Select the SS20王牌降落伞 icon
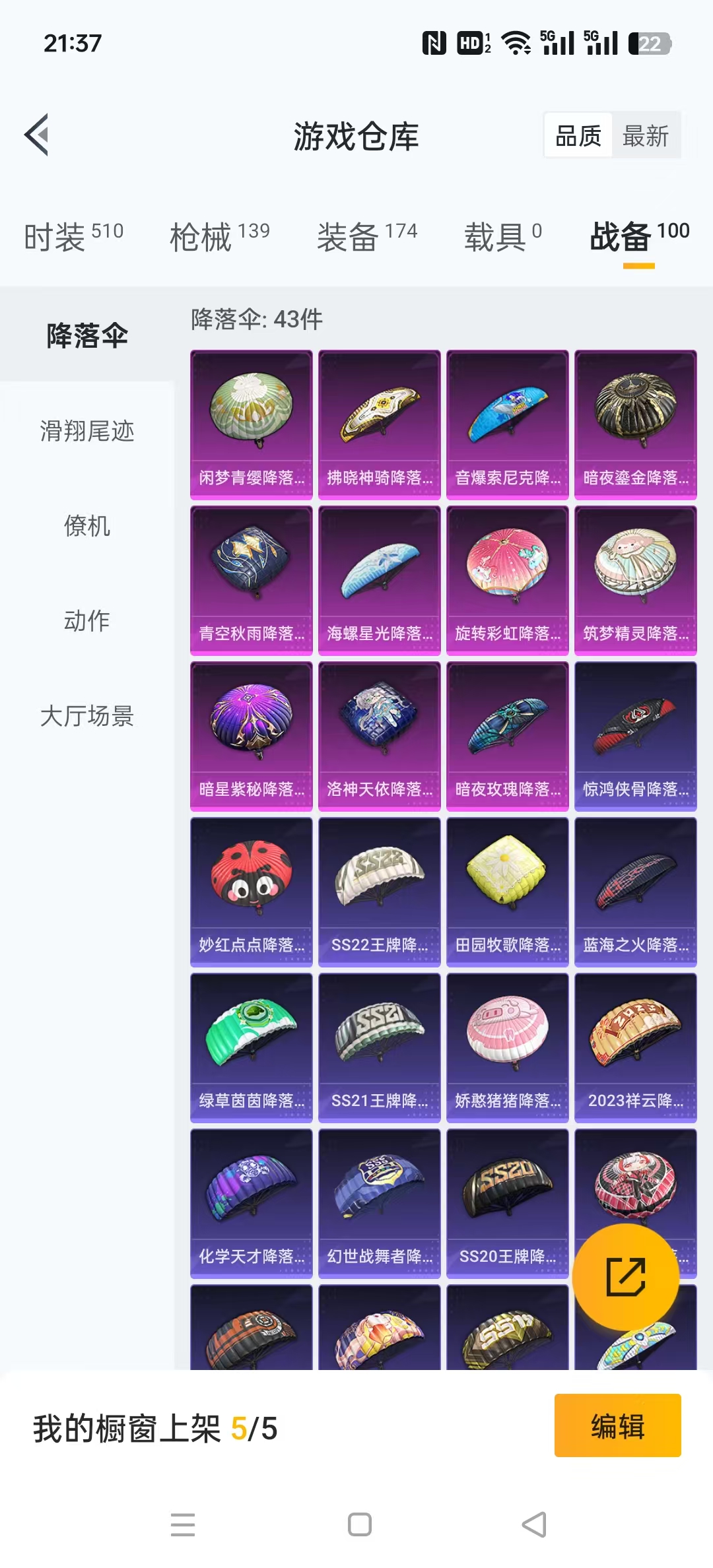Image resolution: width=713 pixels, height=1568 pixels. click(507, 1188)
